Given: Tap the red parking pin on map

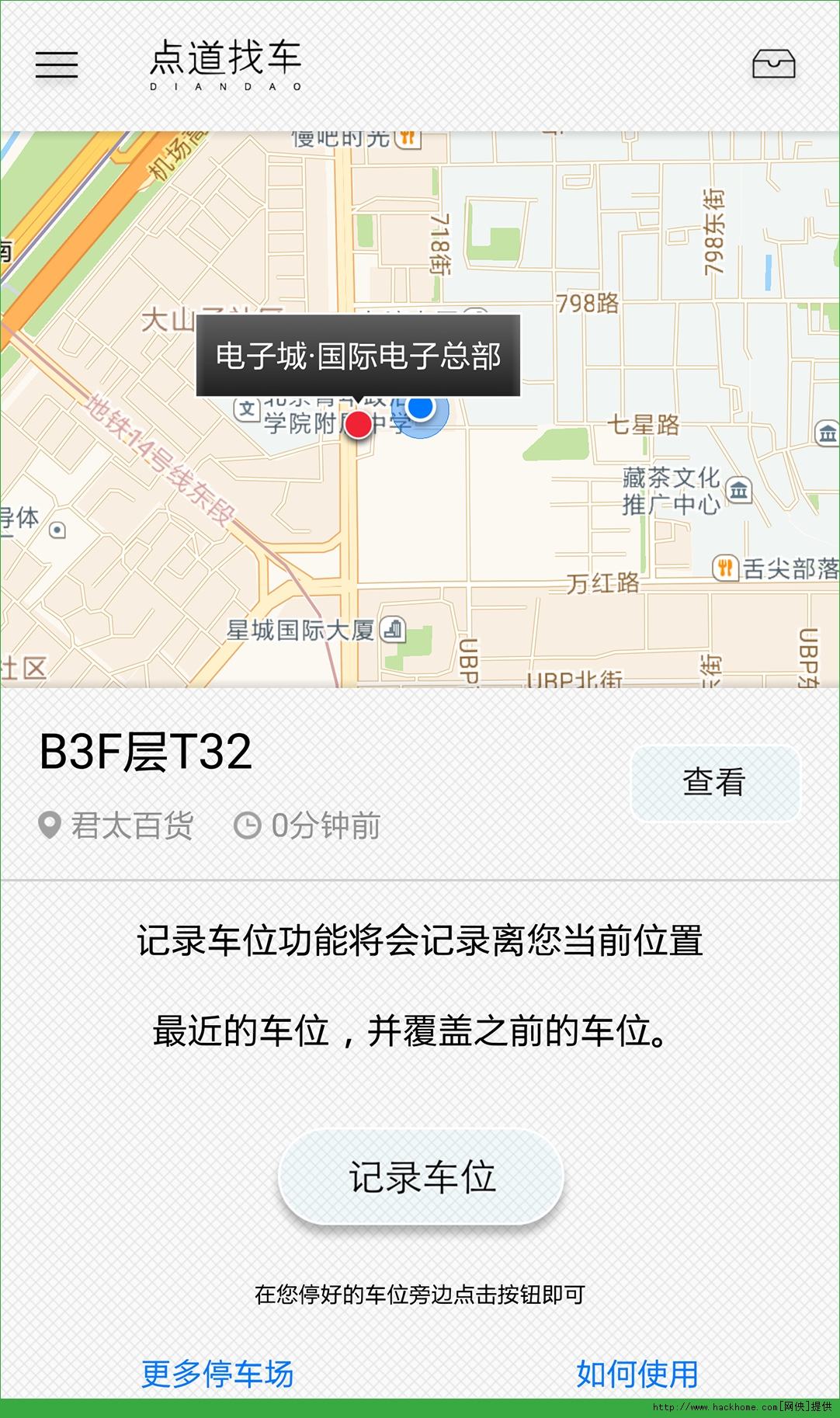Looking at the screenshot, I should pos(358,424).
